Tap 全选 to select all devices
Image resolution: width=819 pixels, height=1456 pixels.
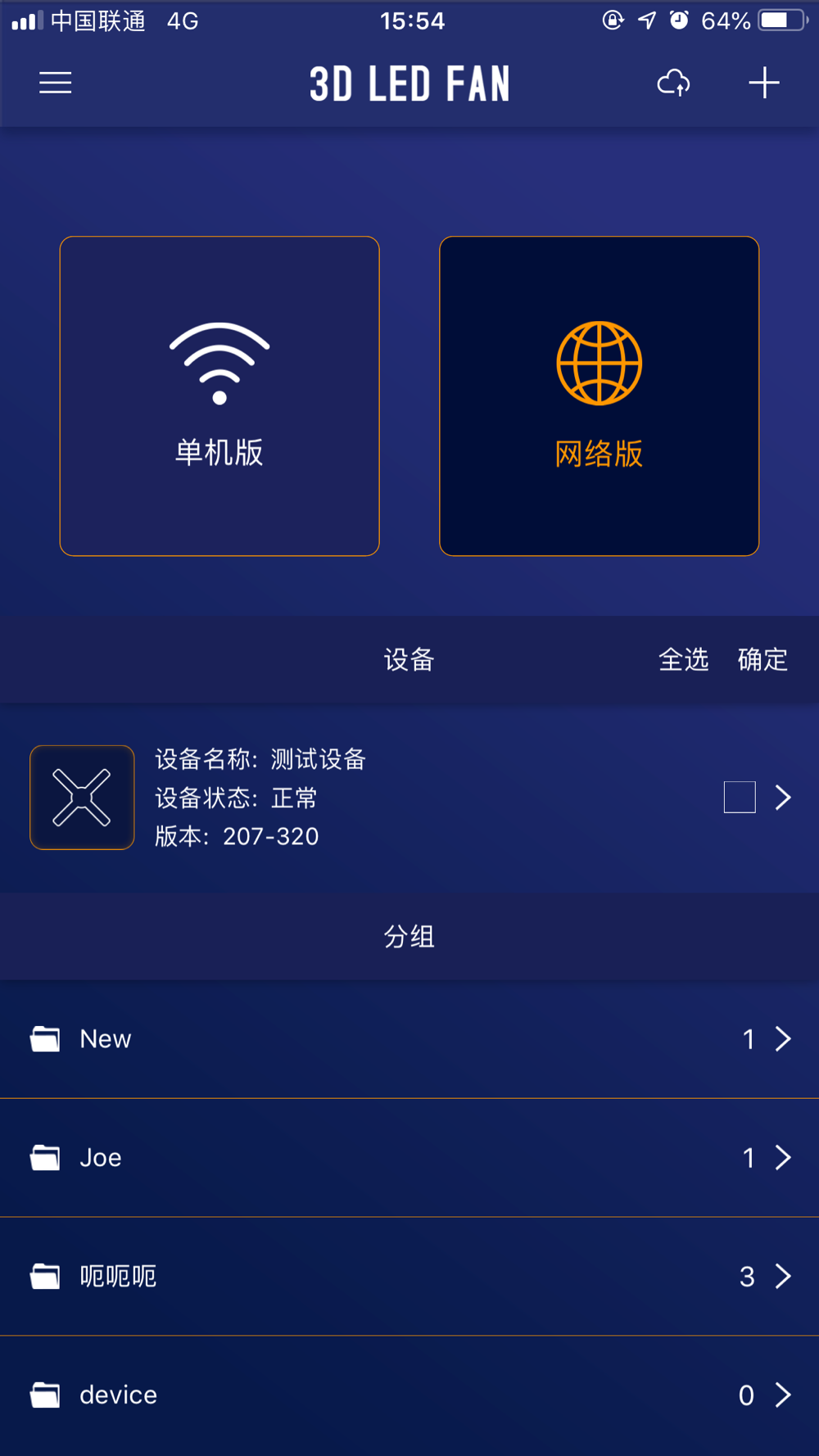[x=683, y=659]
